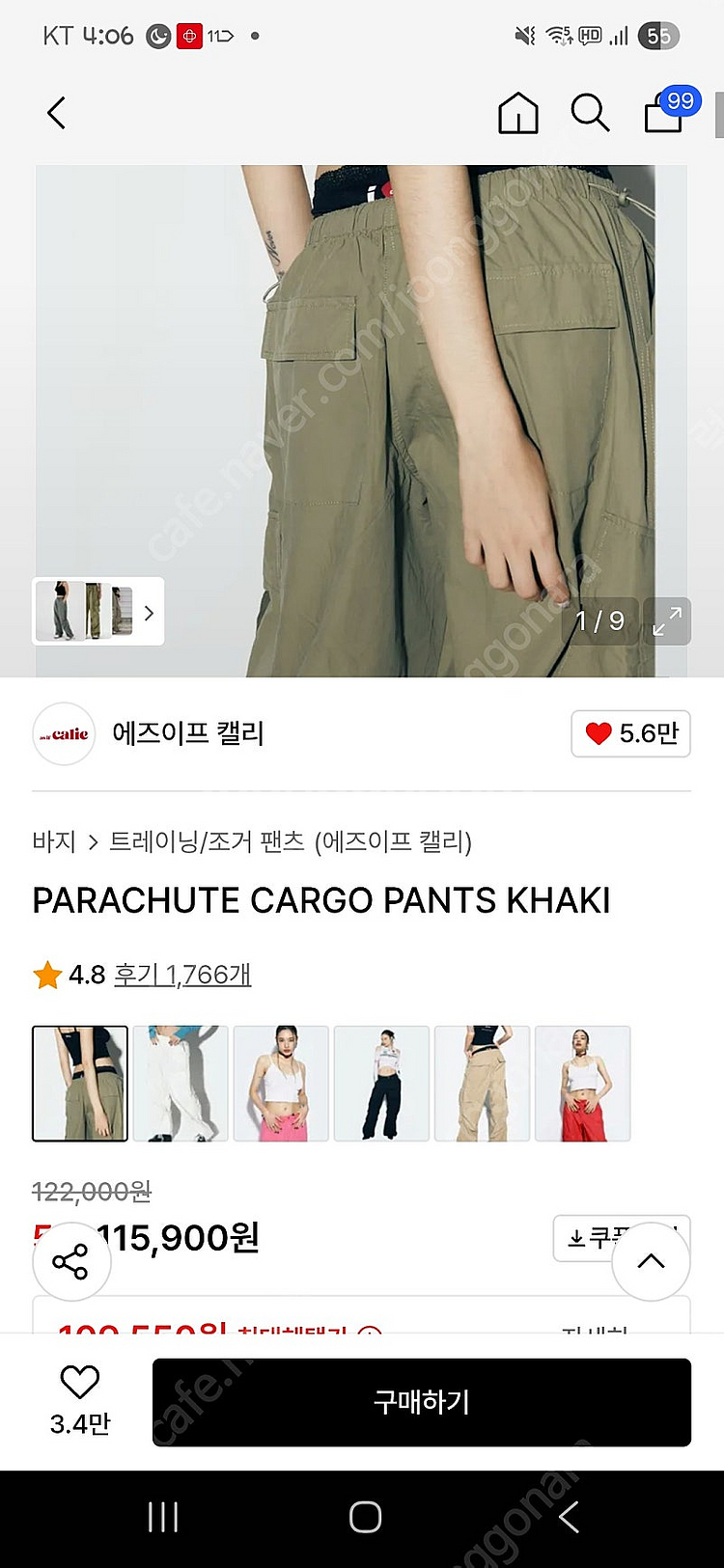The height and width of the screenshot is (1568, 724).
Task: Go back using the top-left arrow
Action: pos(57,114)
